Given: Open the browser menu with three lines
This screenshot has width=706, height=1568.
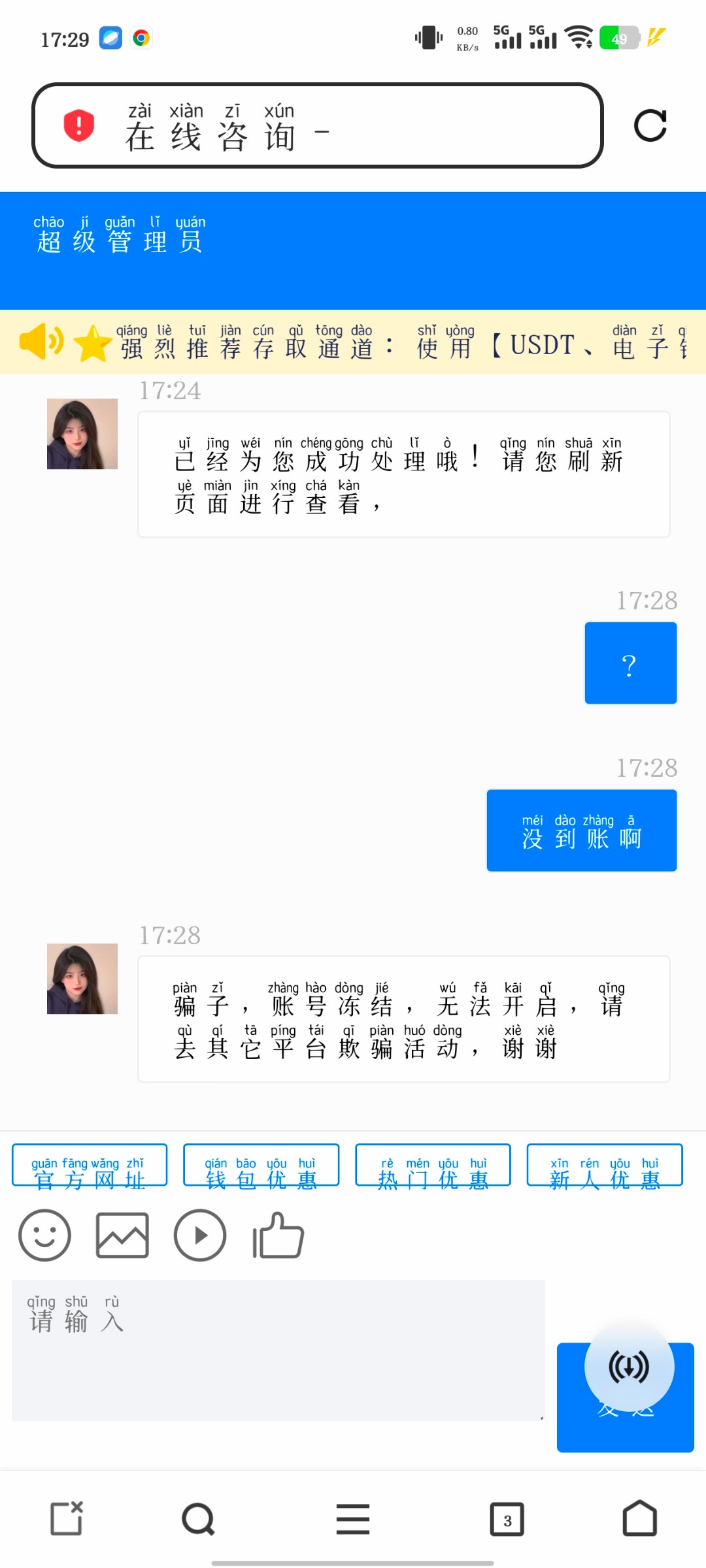Looking at the screenshot, I should (353, 1519).
